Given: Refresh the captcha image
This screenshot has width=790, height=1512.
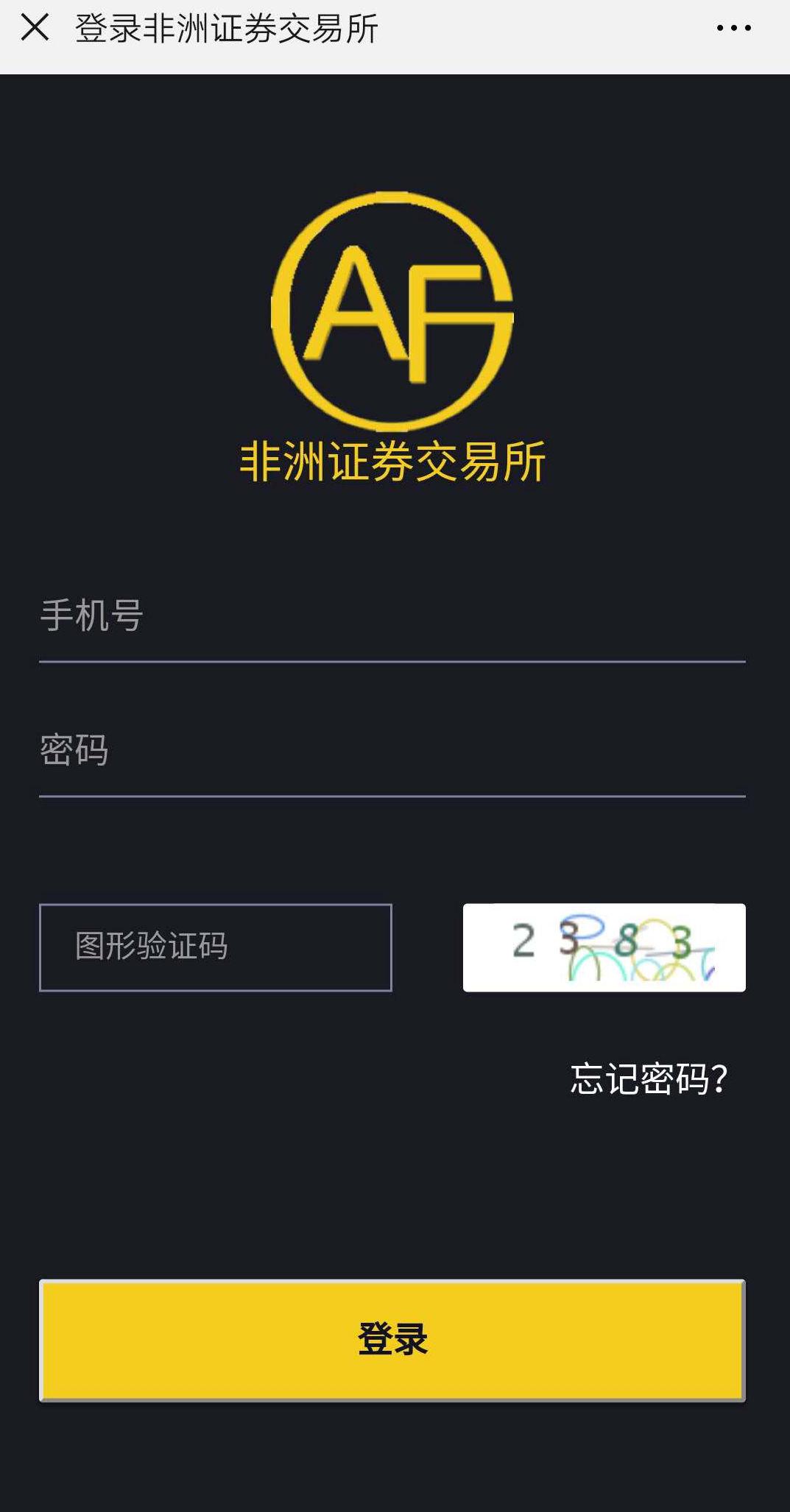Looking at the screenshot, I should coord(604,947).
